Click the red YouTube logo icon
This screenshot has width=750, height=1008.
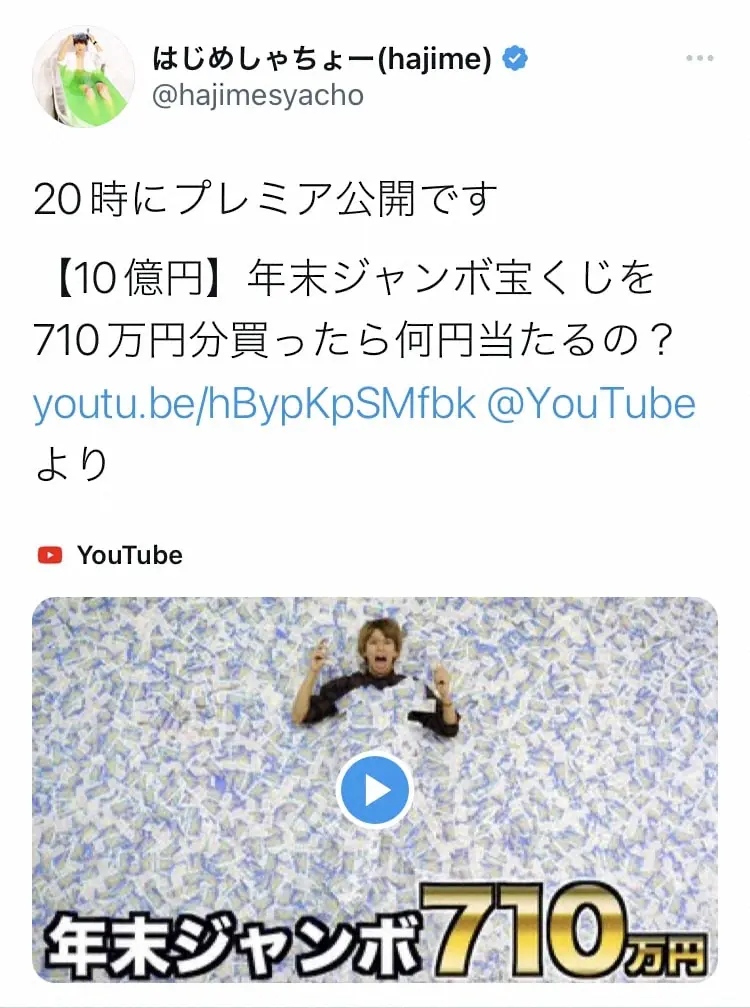51,552
